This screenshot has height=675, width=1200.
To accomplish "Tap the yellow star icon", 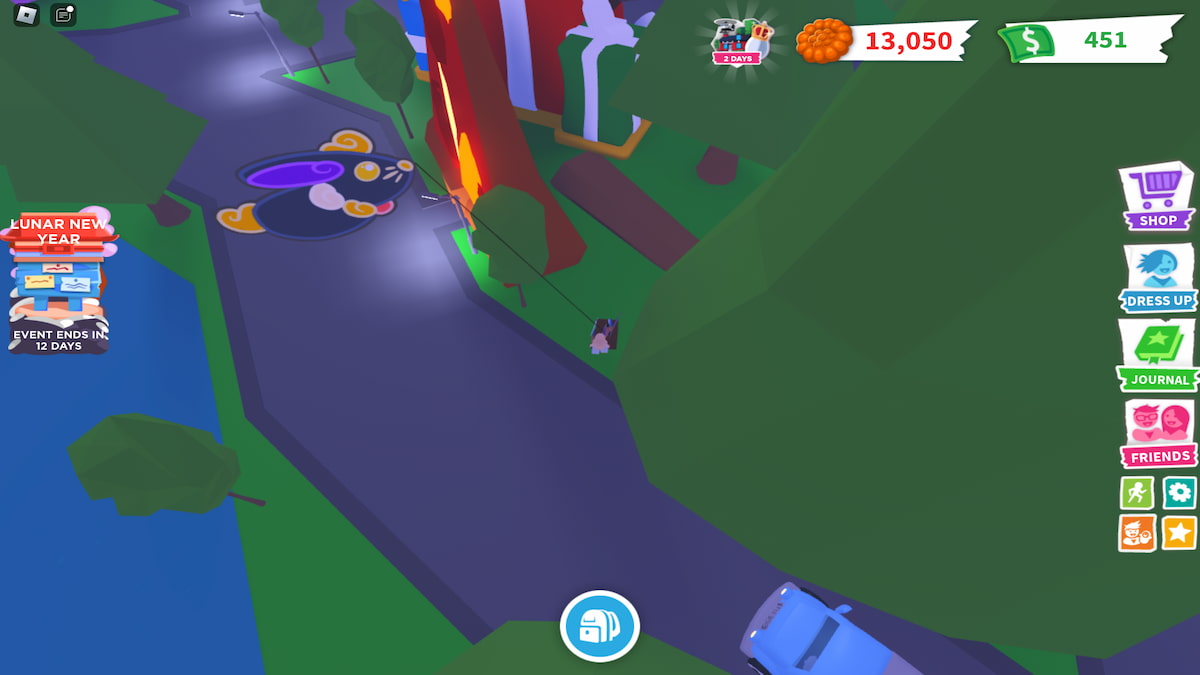I will point(1180,533).
